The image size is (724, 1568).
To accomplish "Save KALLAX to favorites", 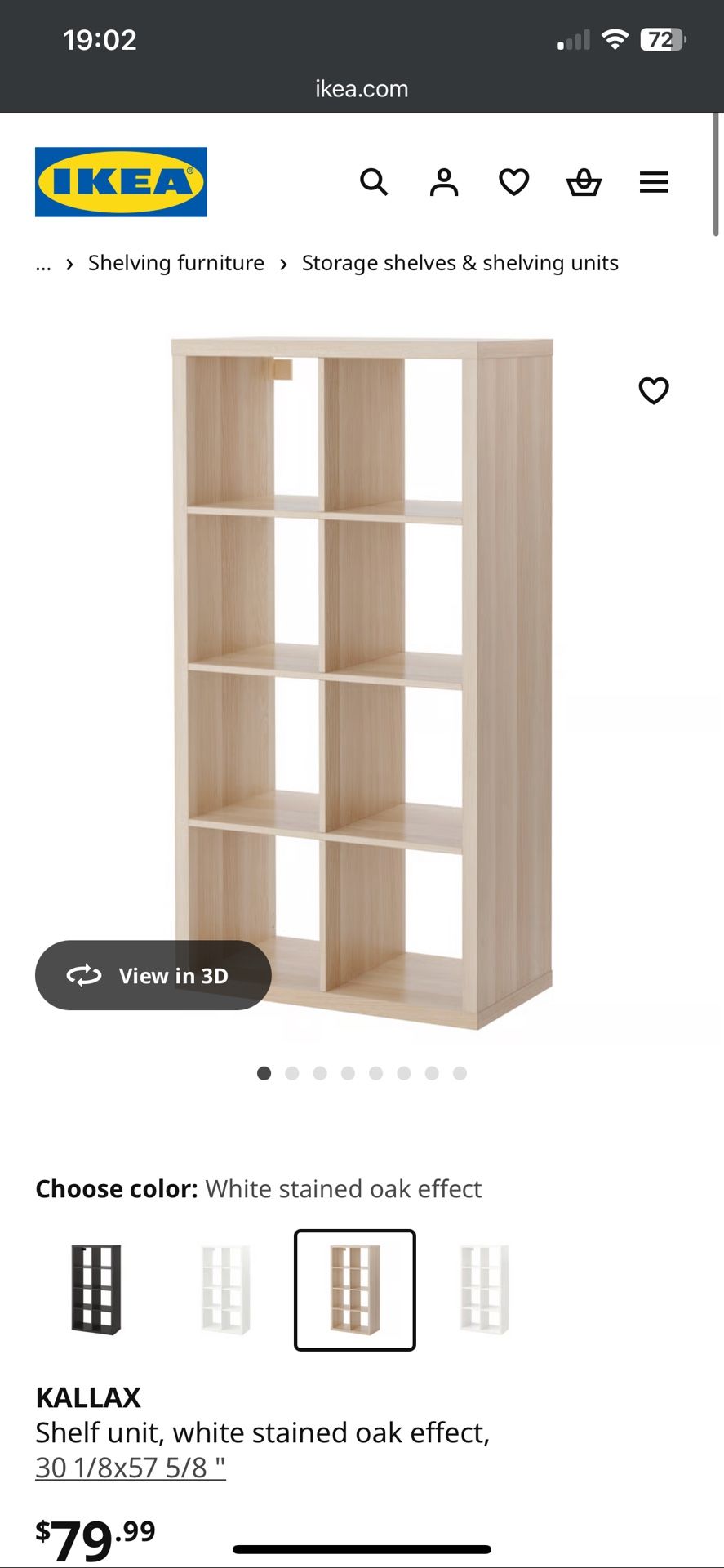I will pyautogui.click(x=653, y=390).
